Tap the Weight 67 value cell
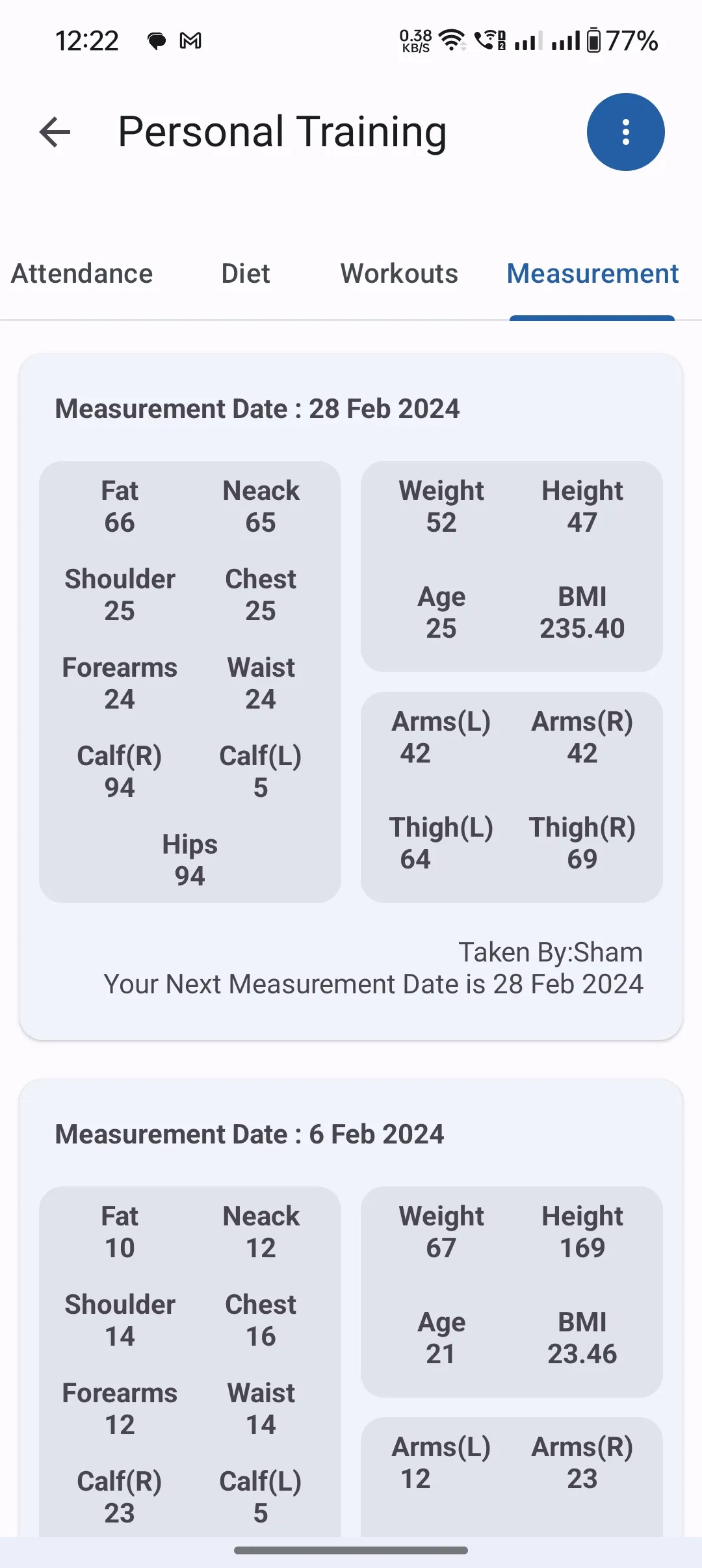The height and width of the screenshot is (1568, 702). click(441, 1231)
